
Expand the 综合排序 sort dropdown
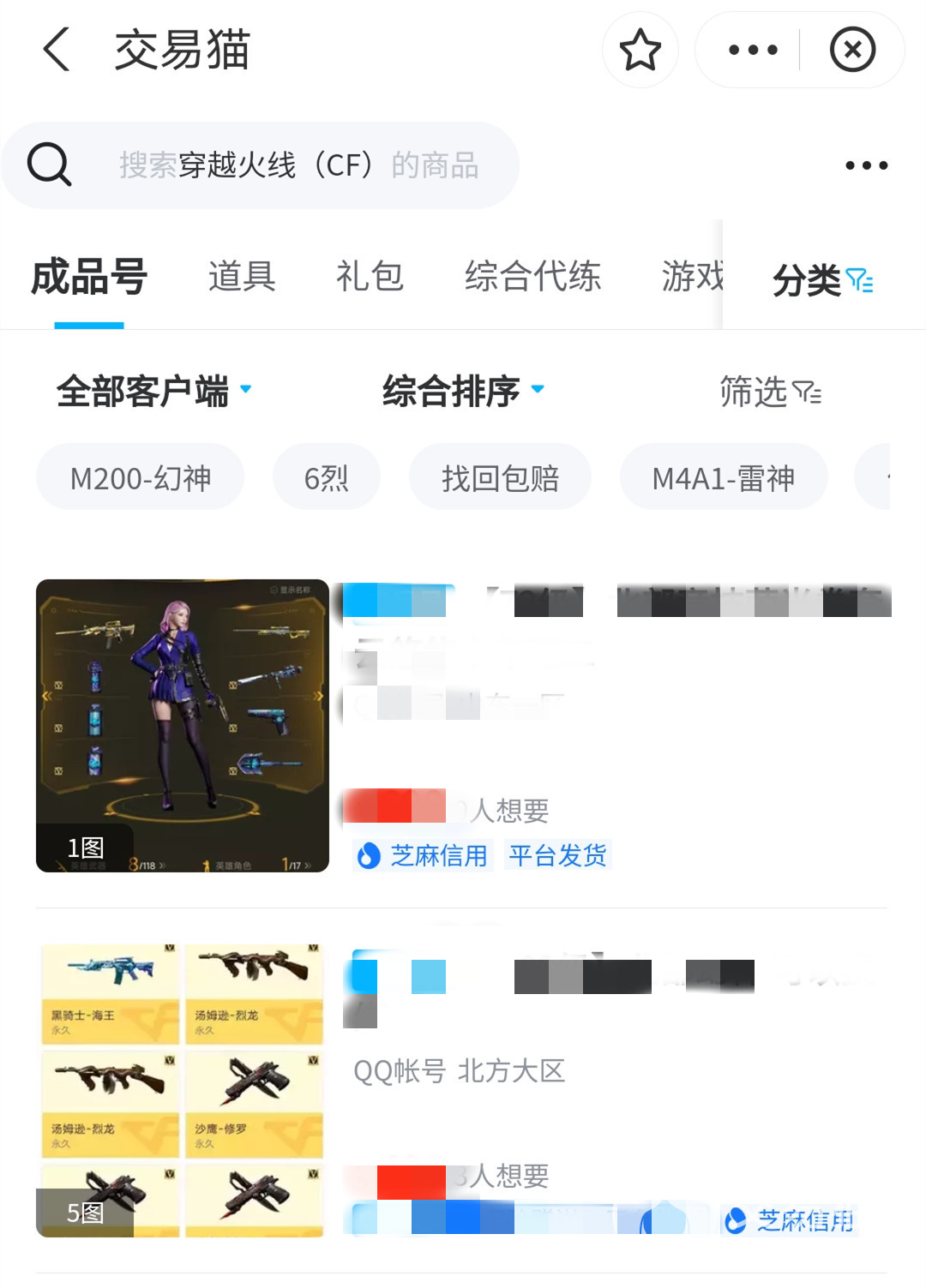[463, 392]
